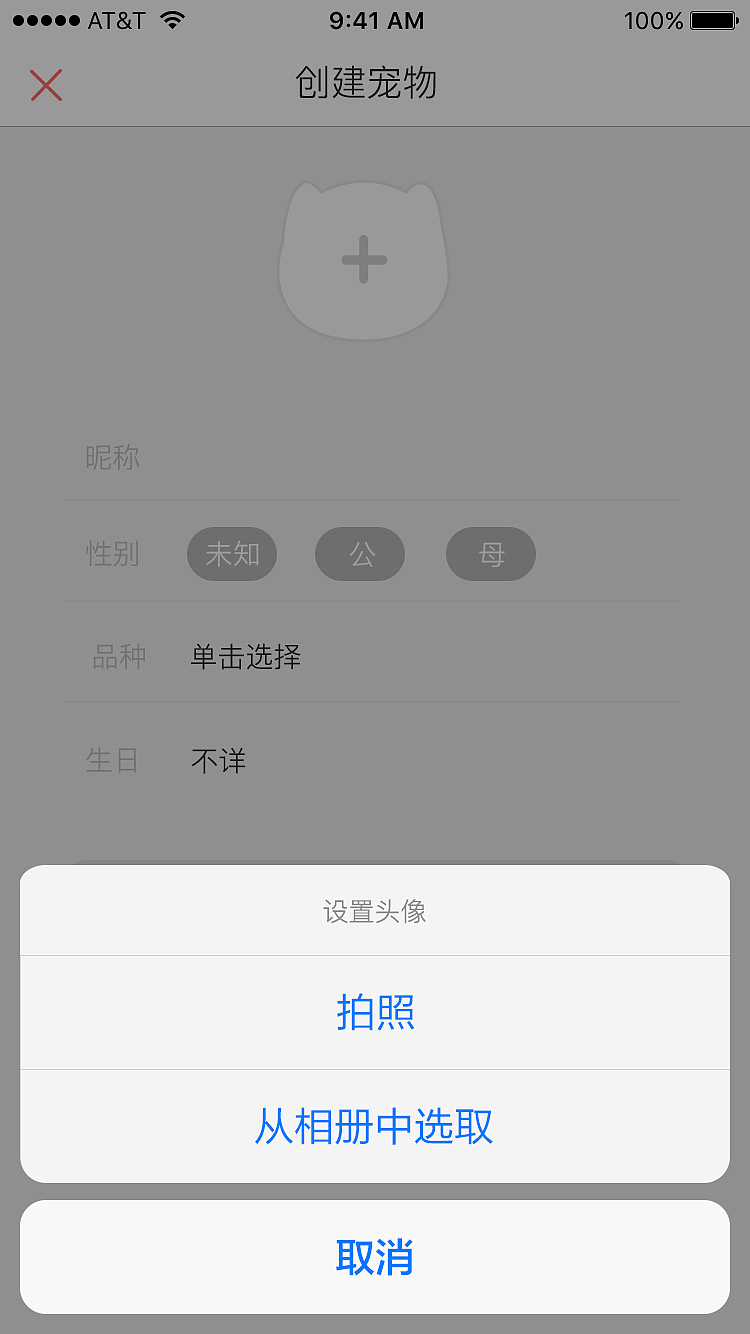Select 母 as the pet gender
Image resolution: width=750 pixels, height=1334 pixels.
(490, 554)
